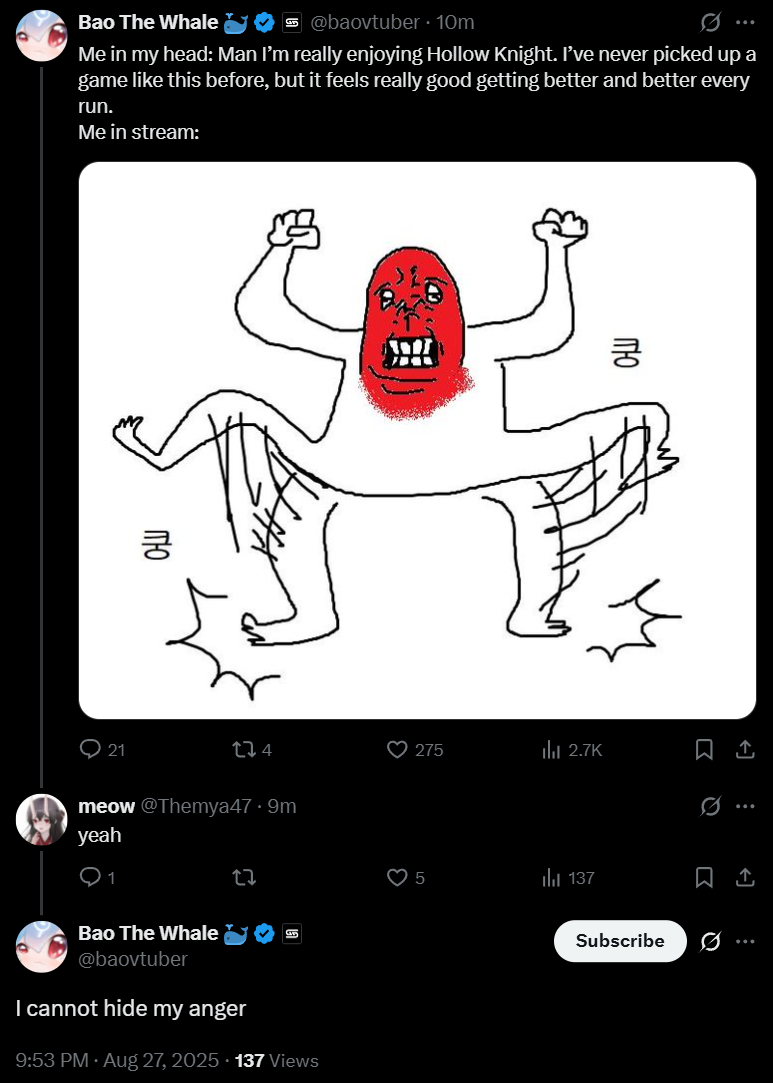Open the @baovtuber handle on the first post

tap(365, 23)
